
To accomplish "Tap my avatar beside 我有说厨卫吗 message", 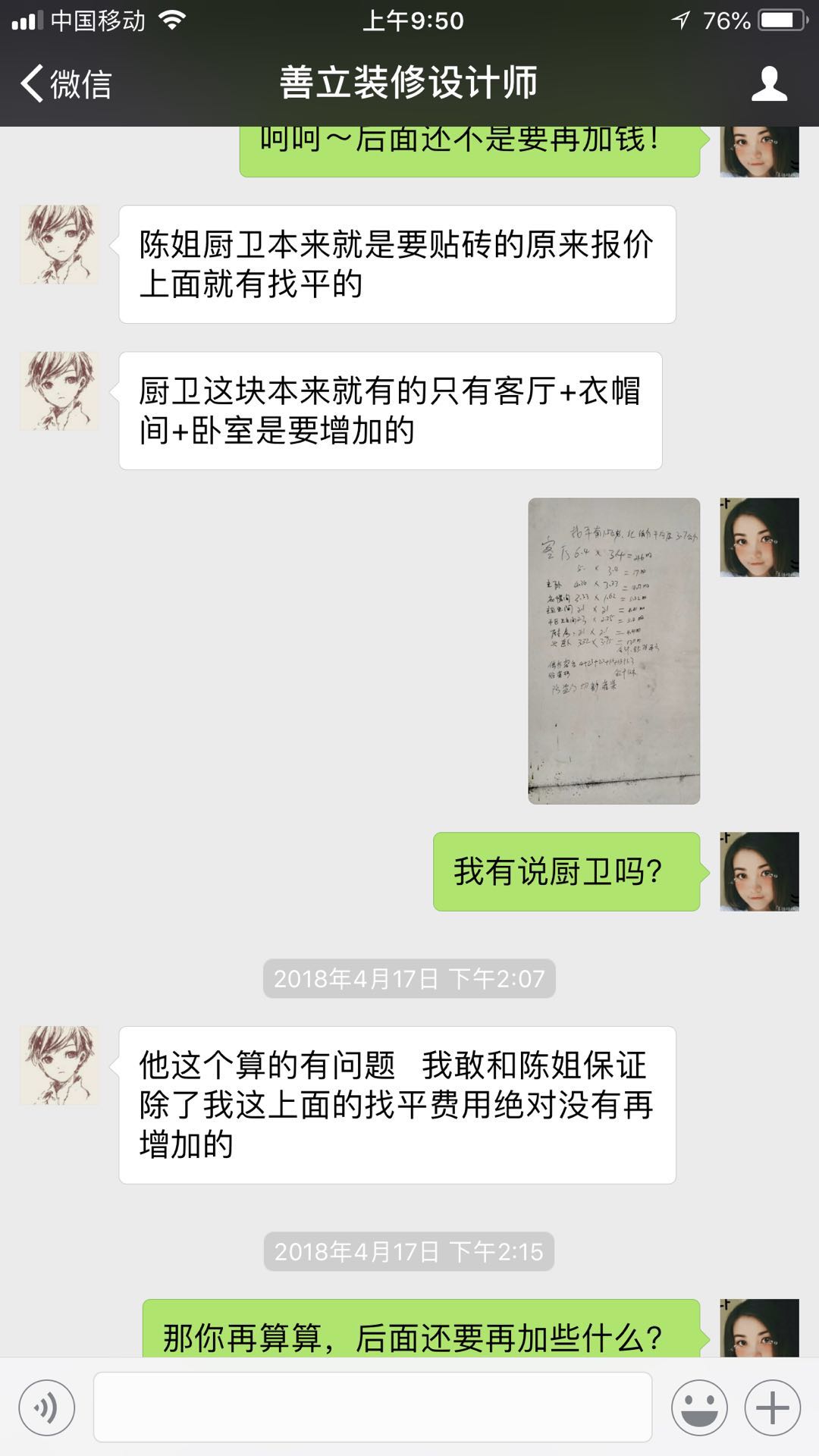I will tap(759, 871).
